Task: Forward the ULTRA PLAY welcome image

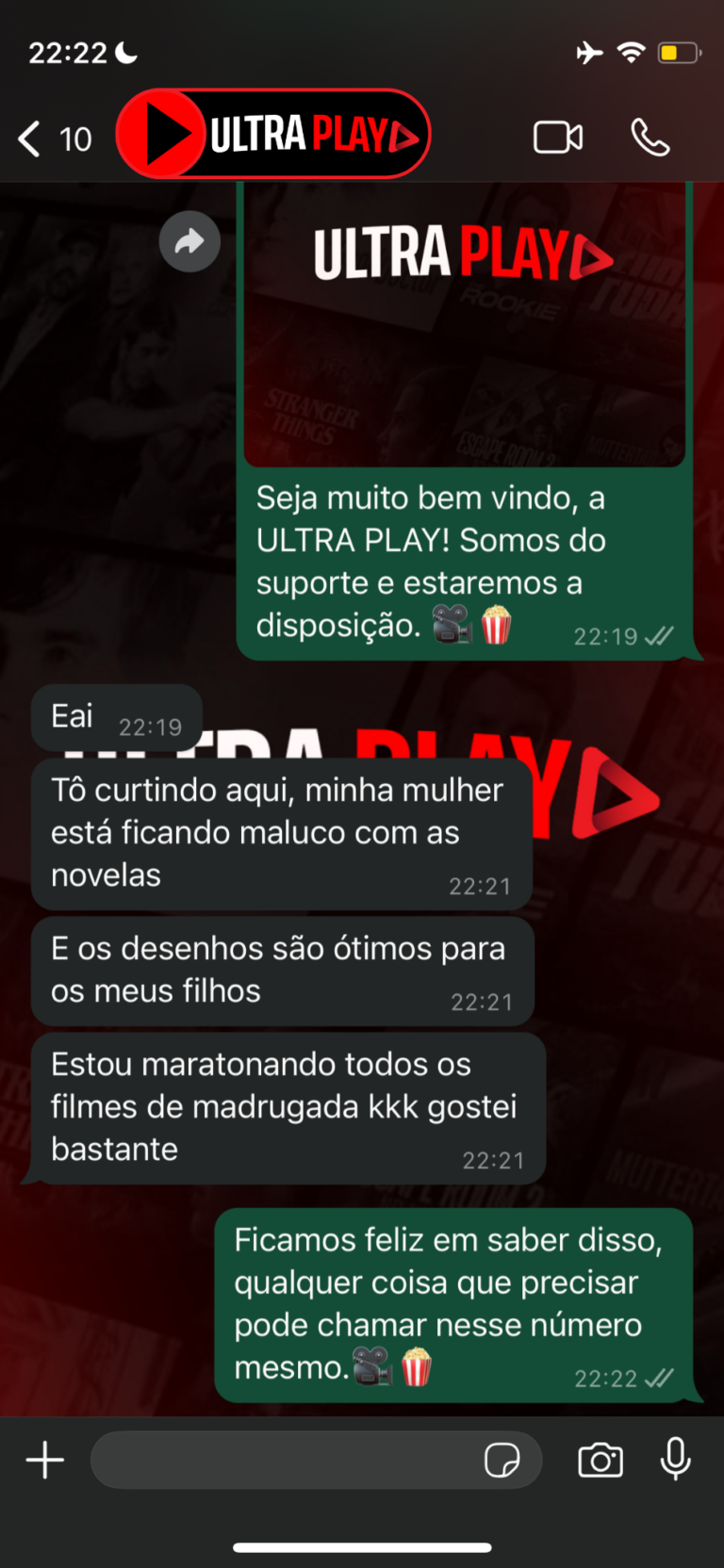Action: (x=189, y=241)
